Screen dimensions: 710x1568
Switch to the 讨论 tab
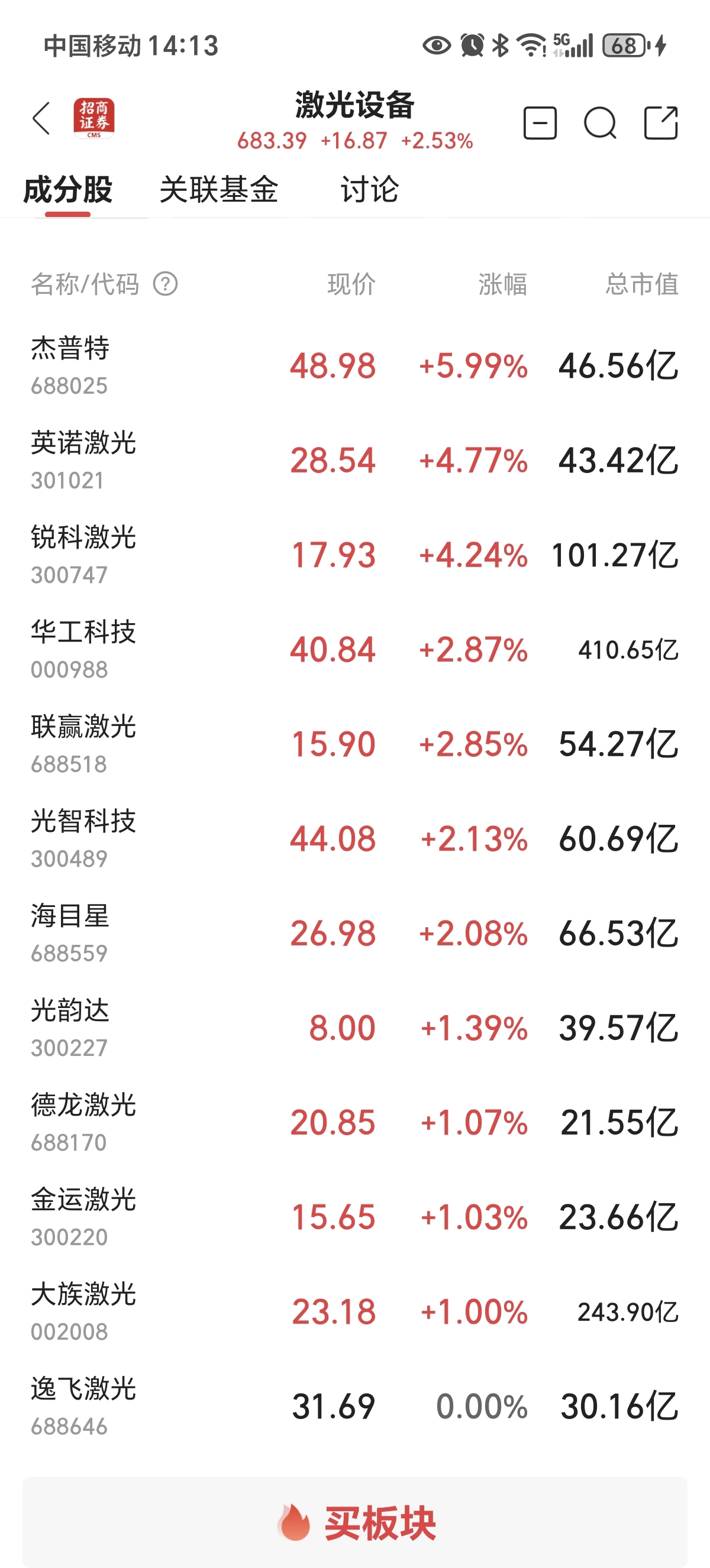pos(370,189)
